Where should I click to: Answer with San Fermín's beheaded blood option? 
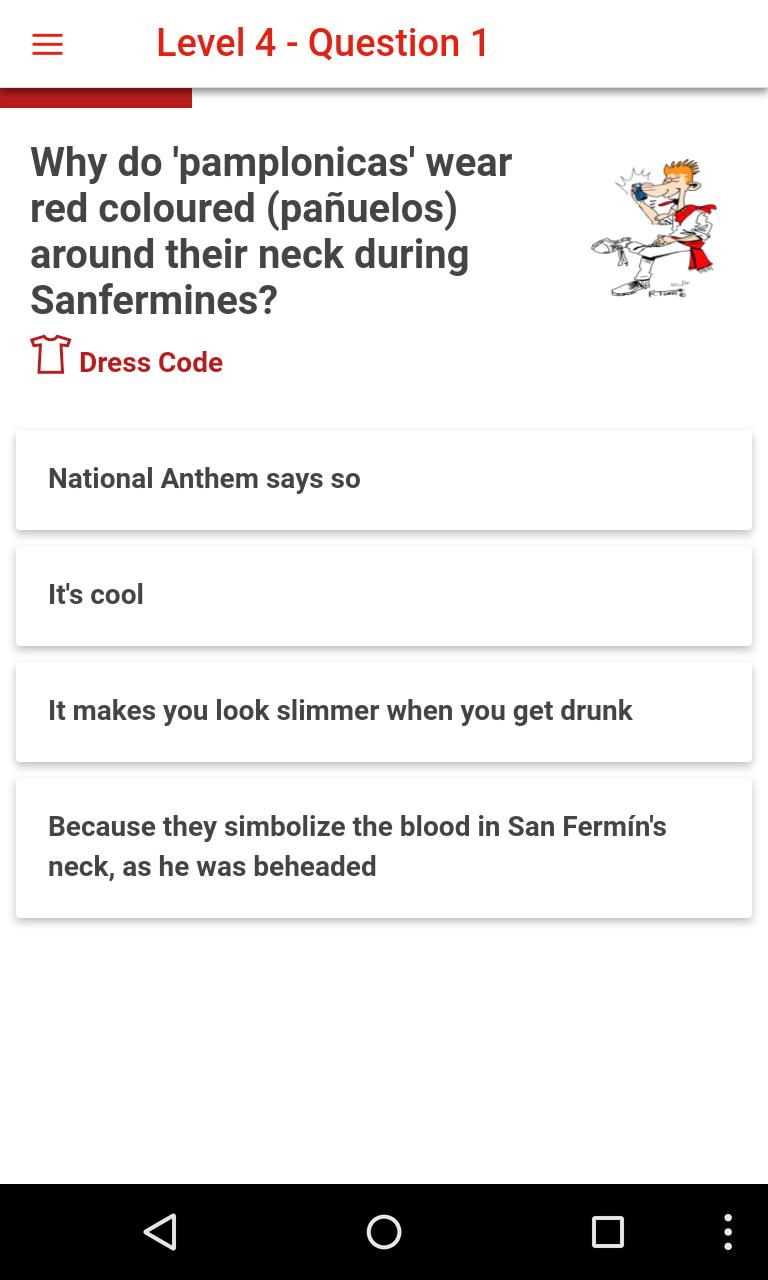[384, 847]
